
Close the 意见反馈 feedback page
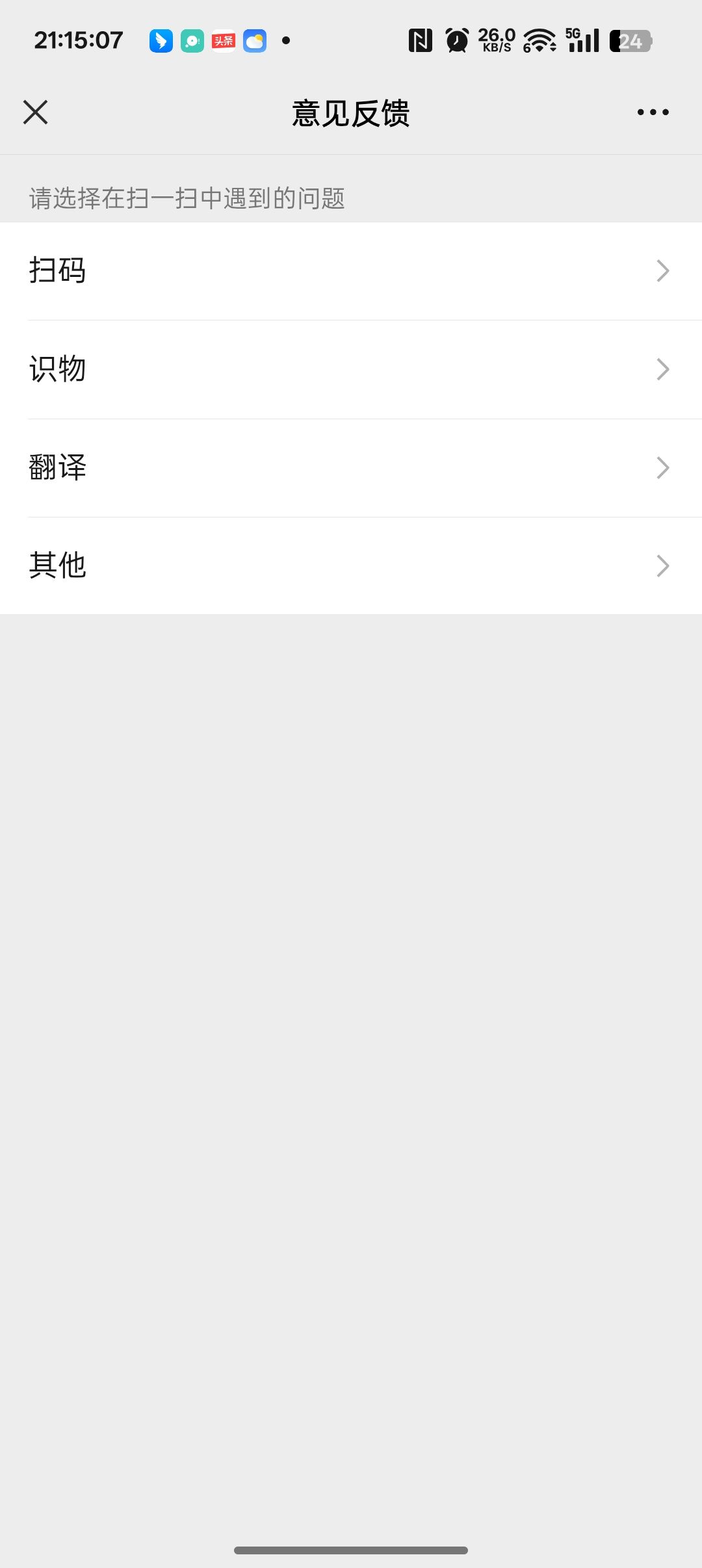tap(36, 112)
